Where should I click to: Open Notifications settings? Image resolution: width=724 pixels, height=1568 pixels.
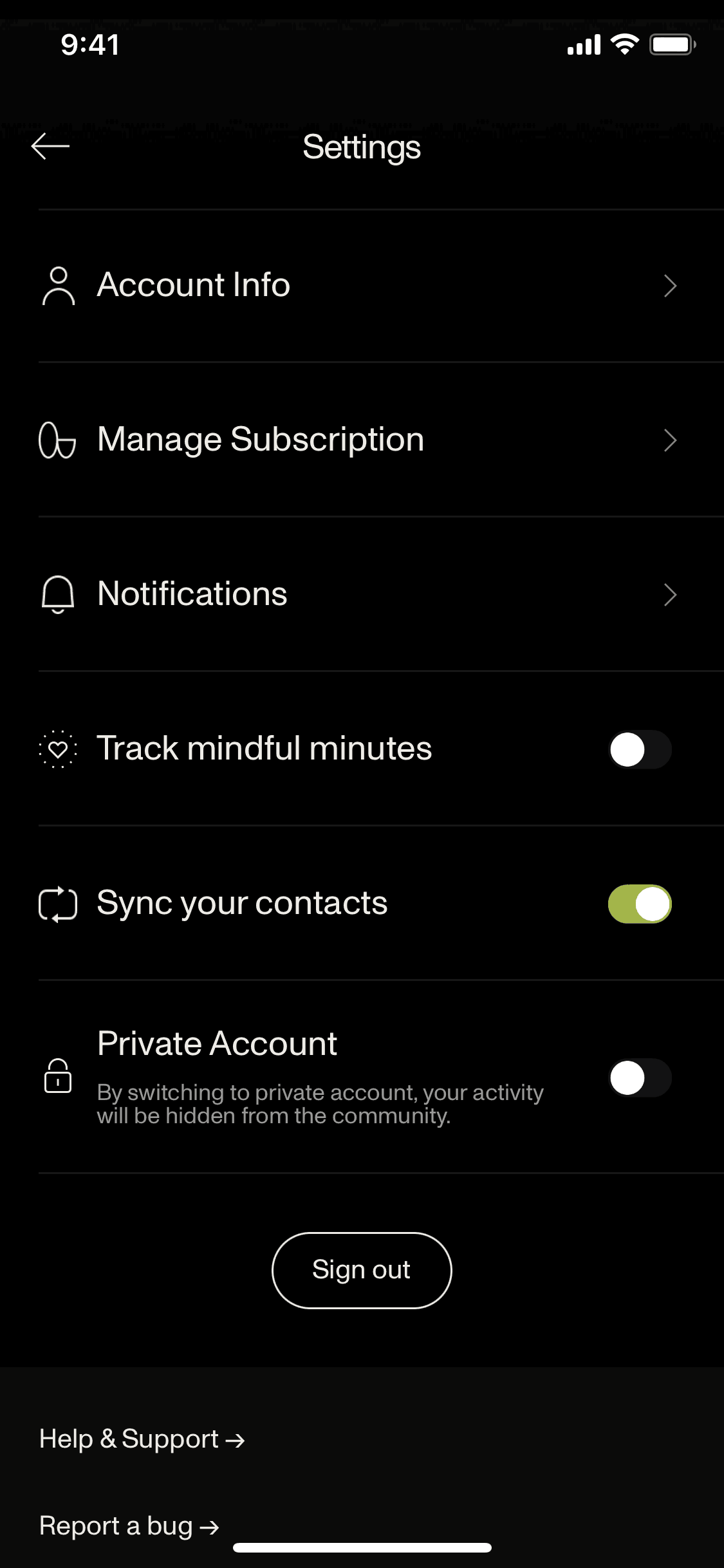click(x=360, y=594)
